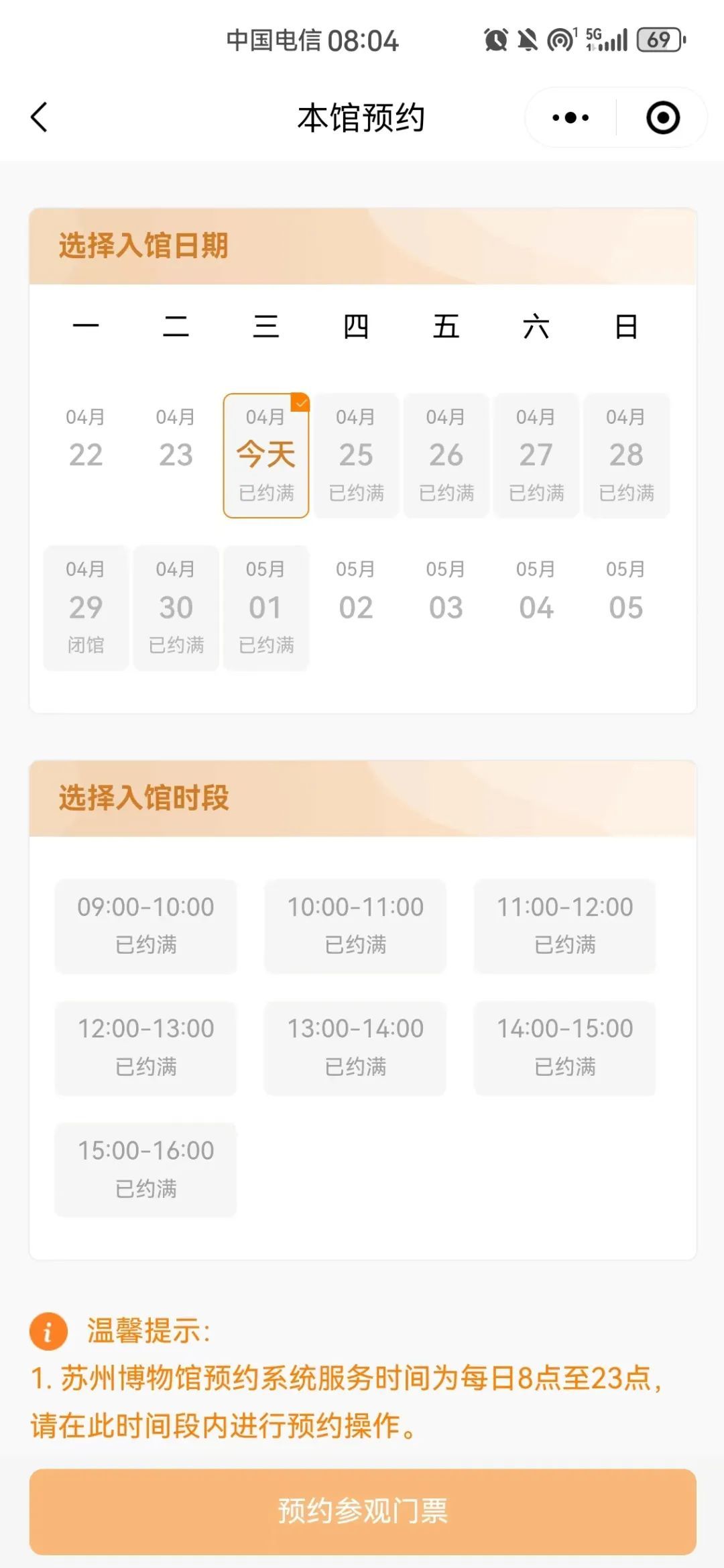Pick the 11:00-12:00 entry slot

point(564,926)
